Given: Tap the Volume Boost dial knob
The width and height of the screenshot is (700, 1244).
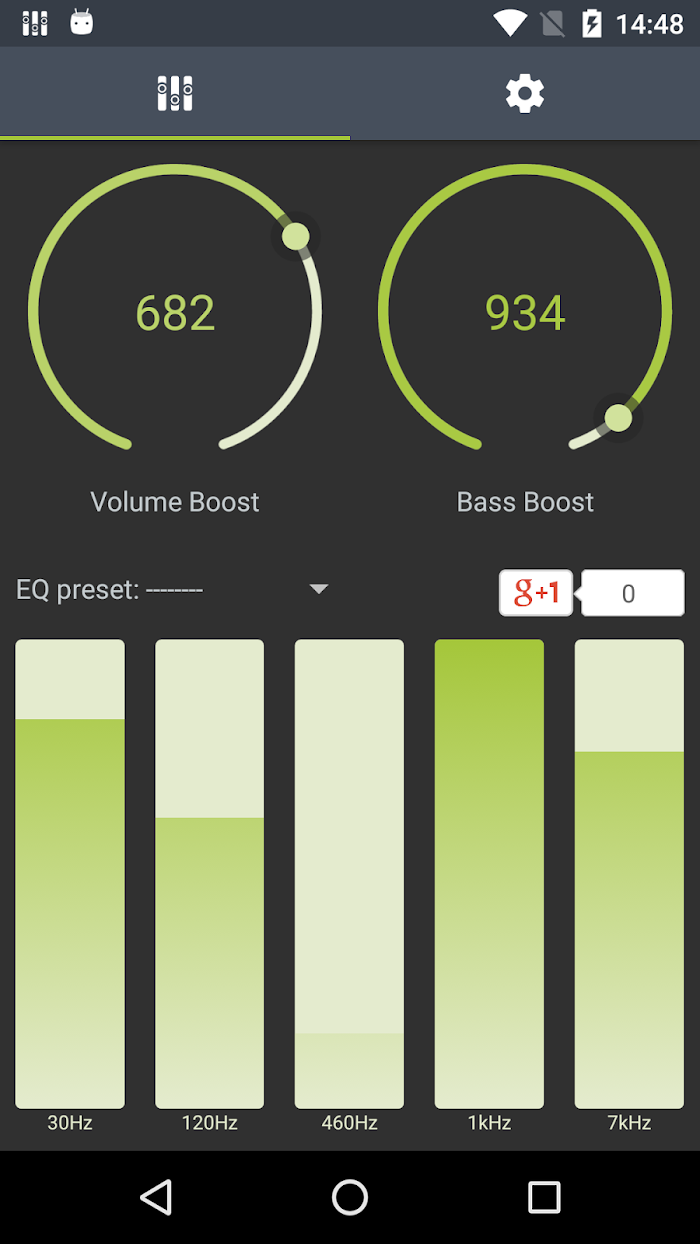Looking at the screenshot, I should point(295,237).
